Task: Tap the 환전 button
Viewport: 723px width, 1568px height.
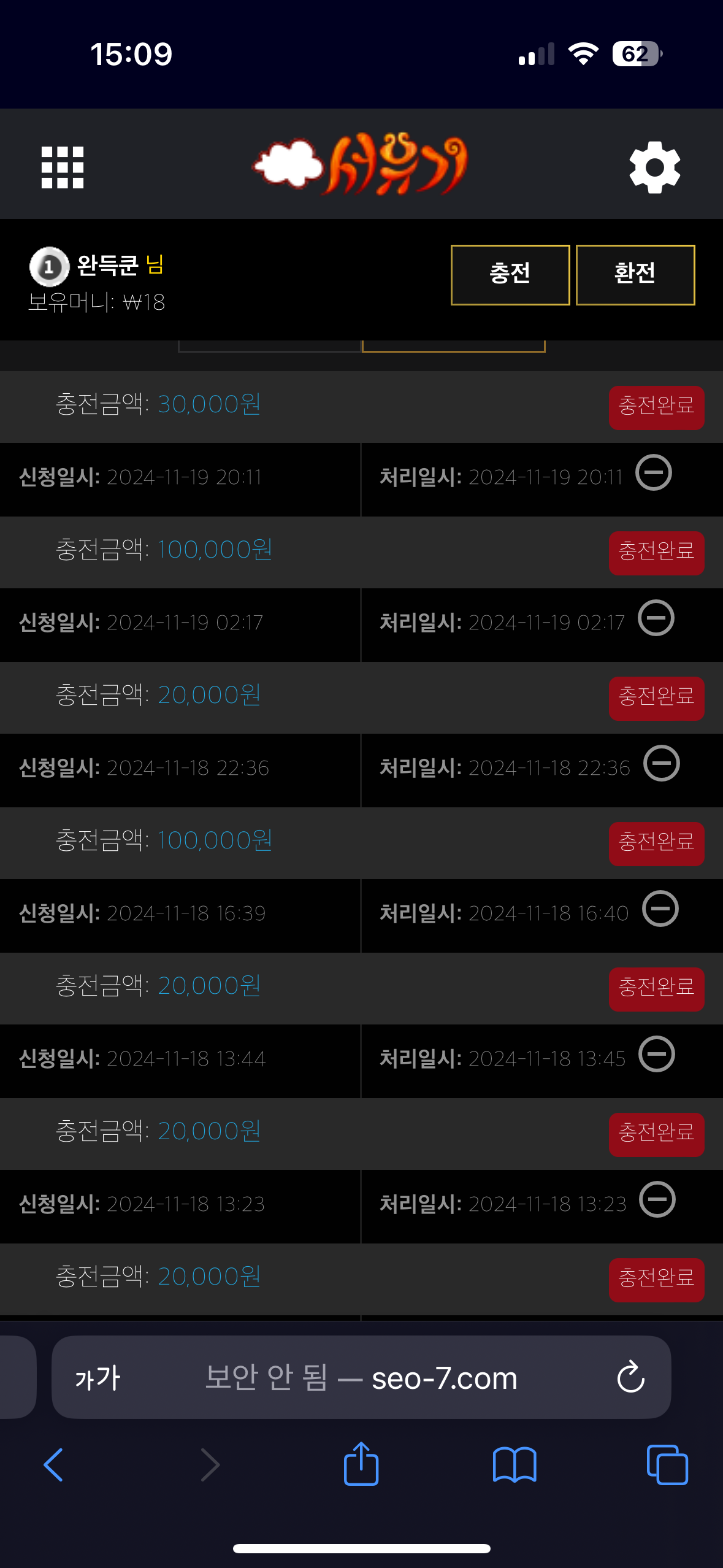Action: 635,274
